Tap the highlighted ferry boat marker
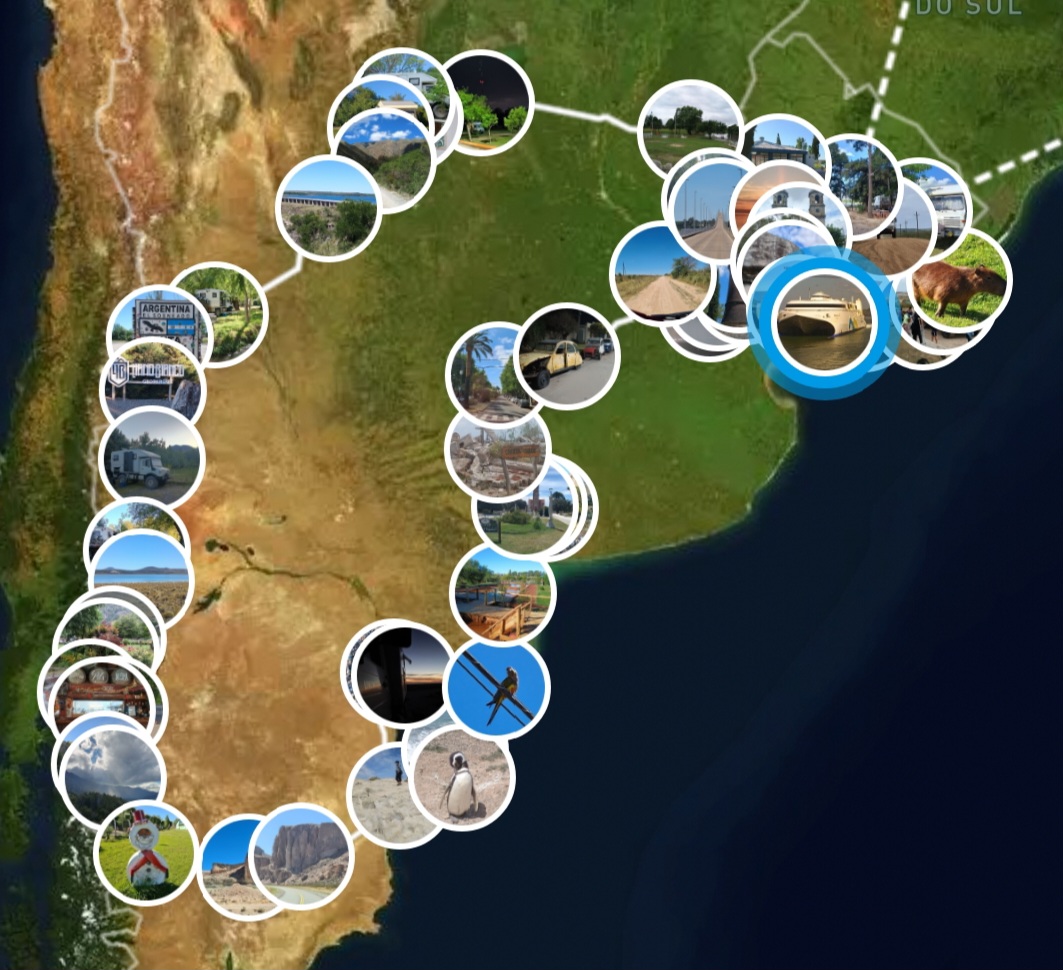The image size is (1063, 970). [824, 322]
